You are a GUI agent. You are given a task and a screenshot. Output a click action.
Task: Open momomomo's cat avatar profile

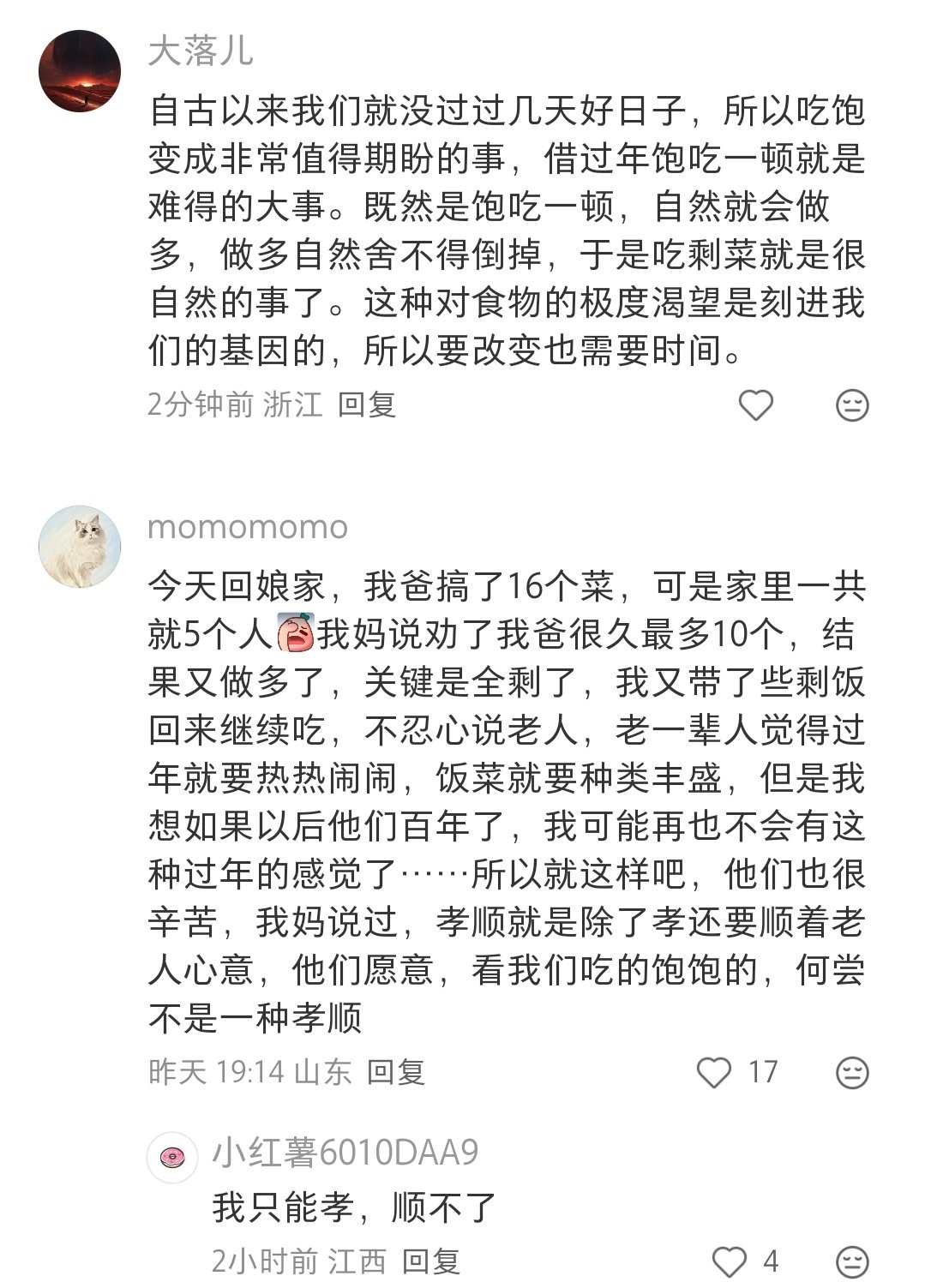(80, 546)
